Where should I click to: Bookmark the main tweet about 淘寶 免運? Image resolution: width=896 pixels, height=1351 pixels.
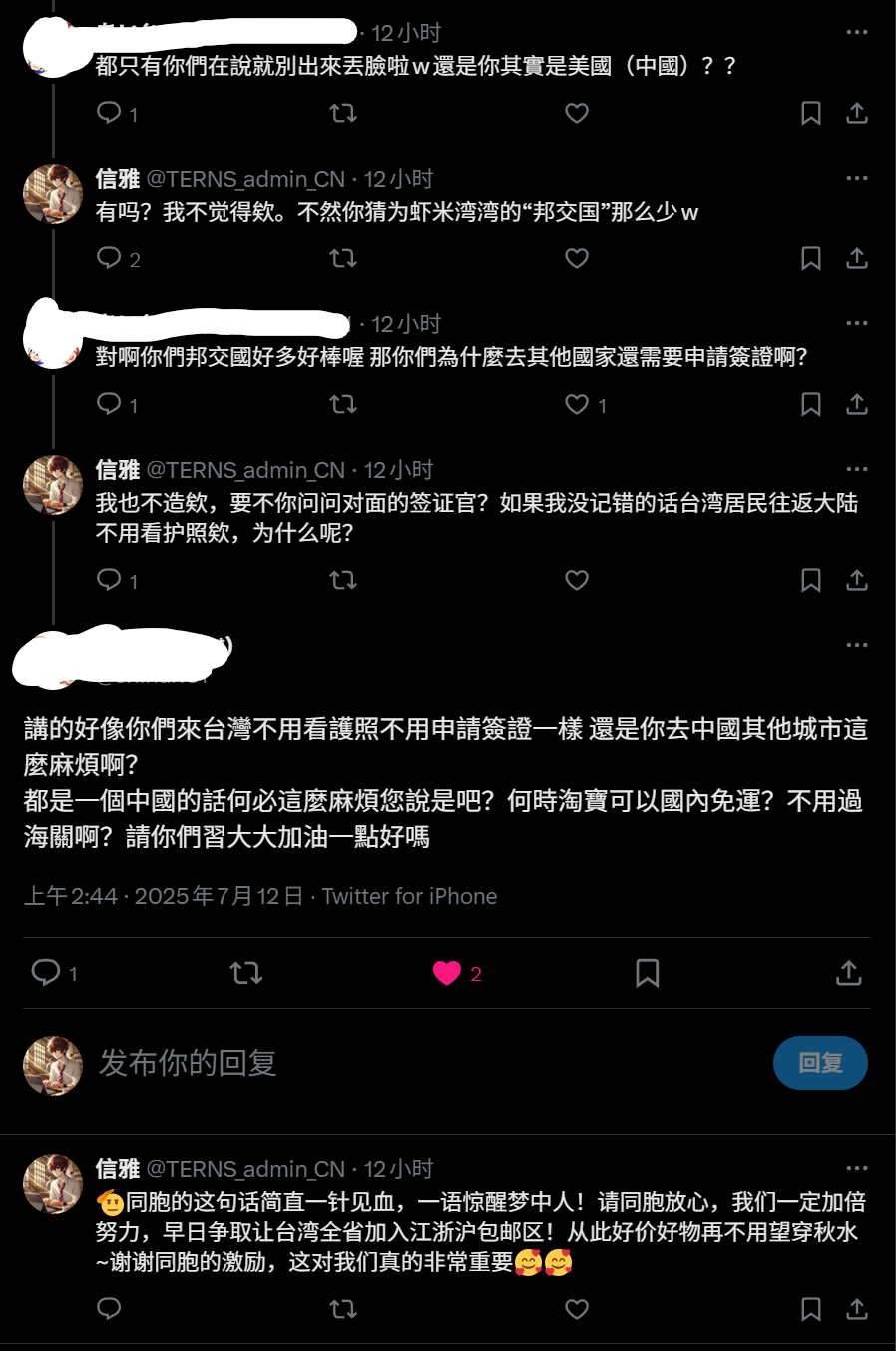tap(648, 973)
